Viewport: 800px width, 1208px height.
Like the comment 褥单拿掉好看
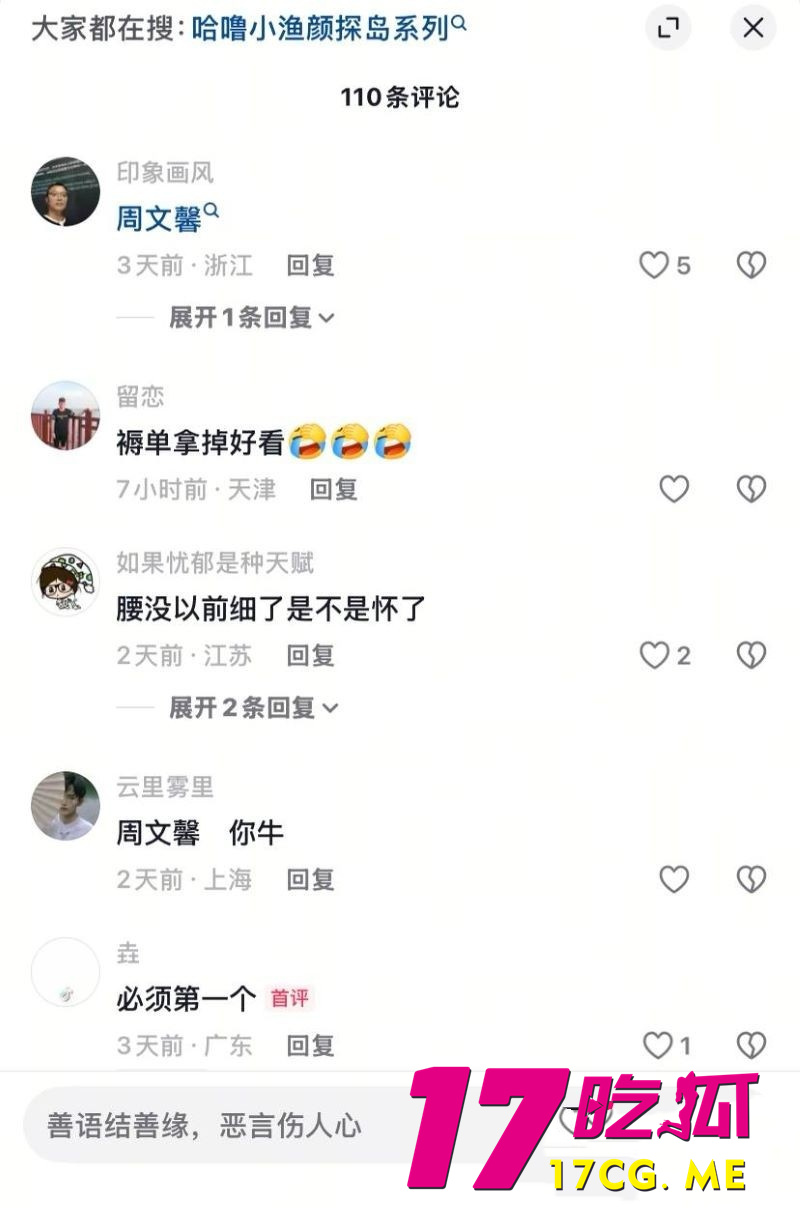(674, 490)
